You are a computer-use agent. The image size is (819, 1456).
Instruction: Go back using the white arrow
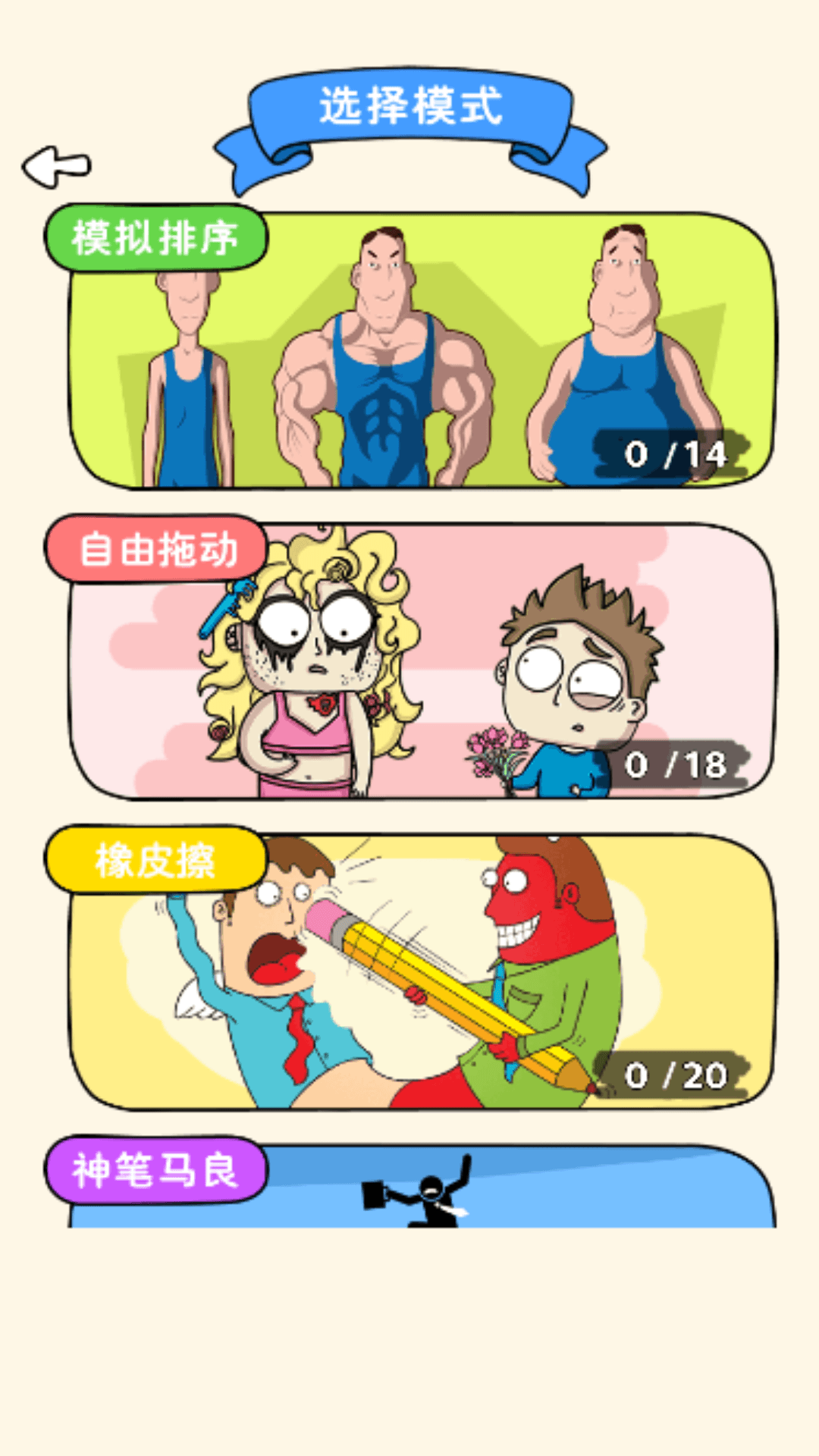57,166
